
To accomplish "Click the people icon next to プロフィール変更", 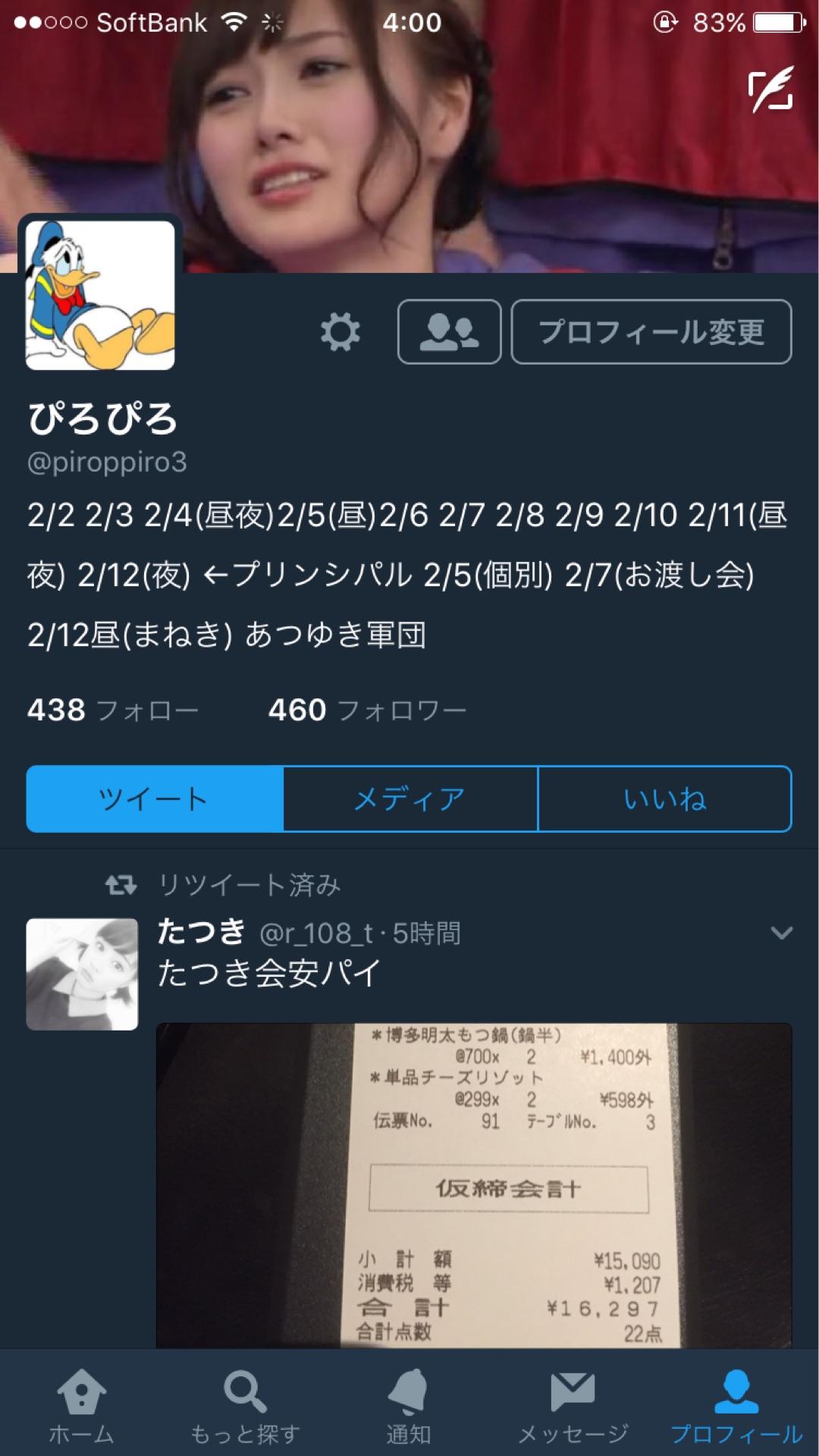I will coord(450,331).
